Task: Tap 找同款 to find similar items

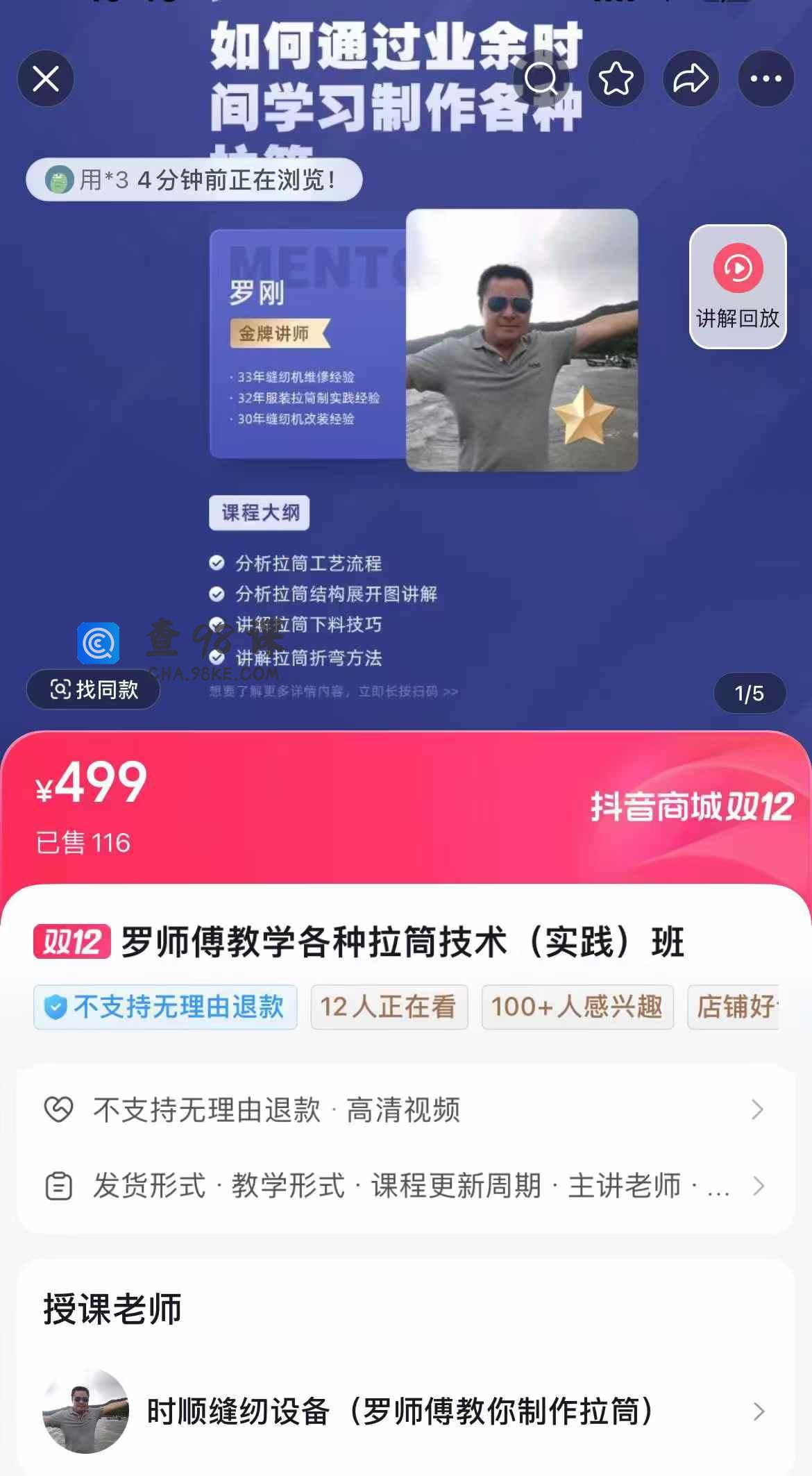Action: [x=94, y=689]
